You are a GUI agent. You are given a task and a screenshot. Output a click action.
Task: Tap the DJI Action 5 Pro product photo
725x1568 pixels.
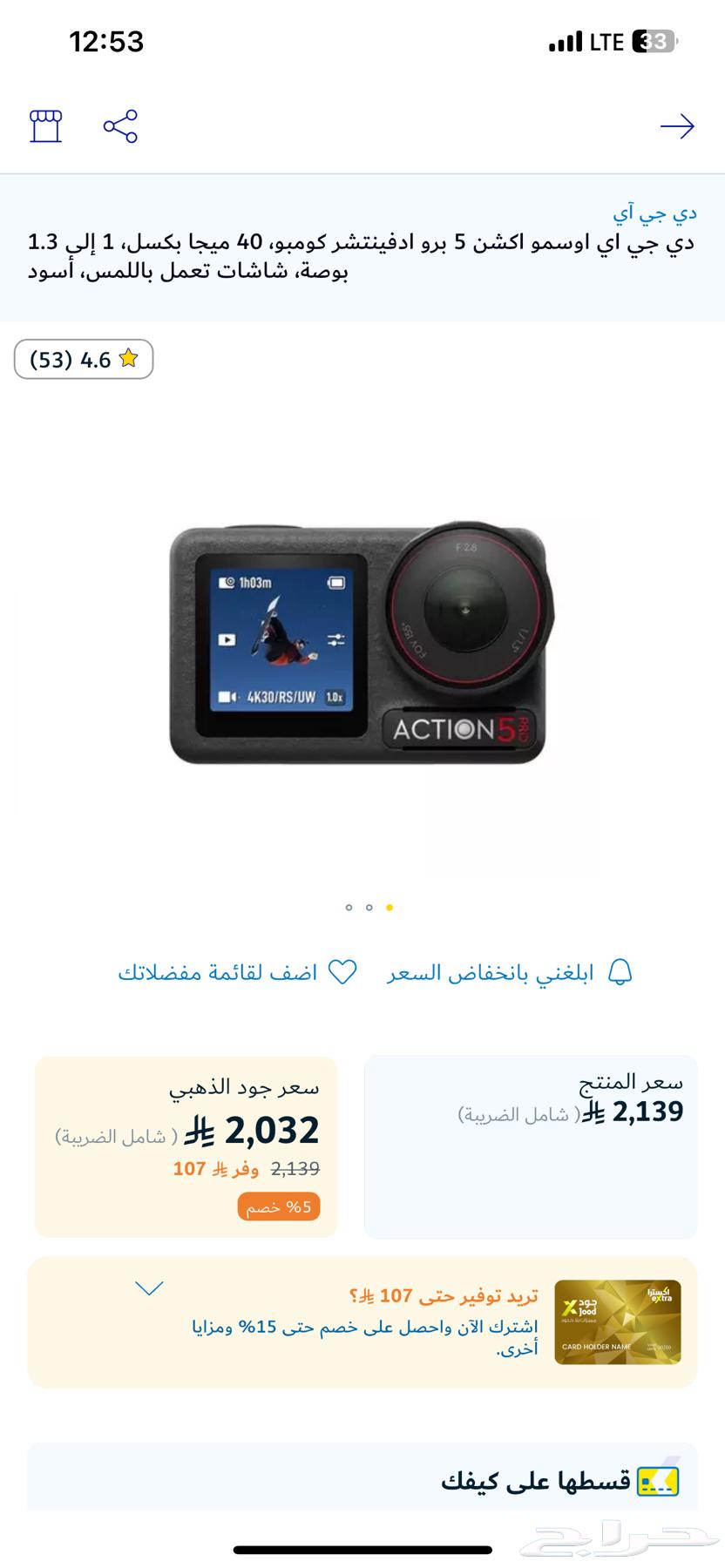pyautogui.click(x=362, y=645)
